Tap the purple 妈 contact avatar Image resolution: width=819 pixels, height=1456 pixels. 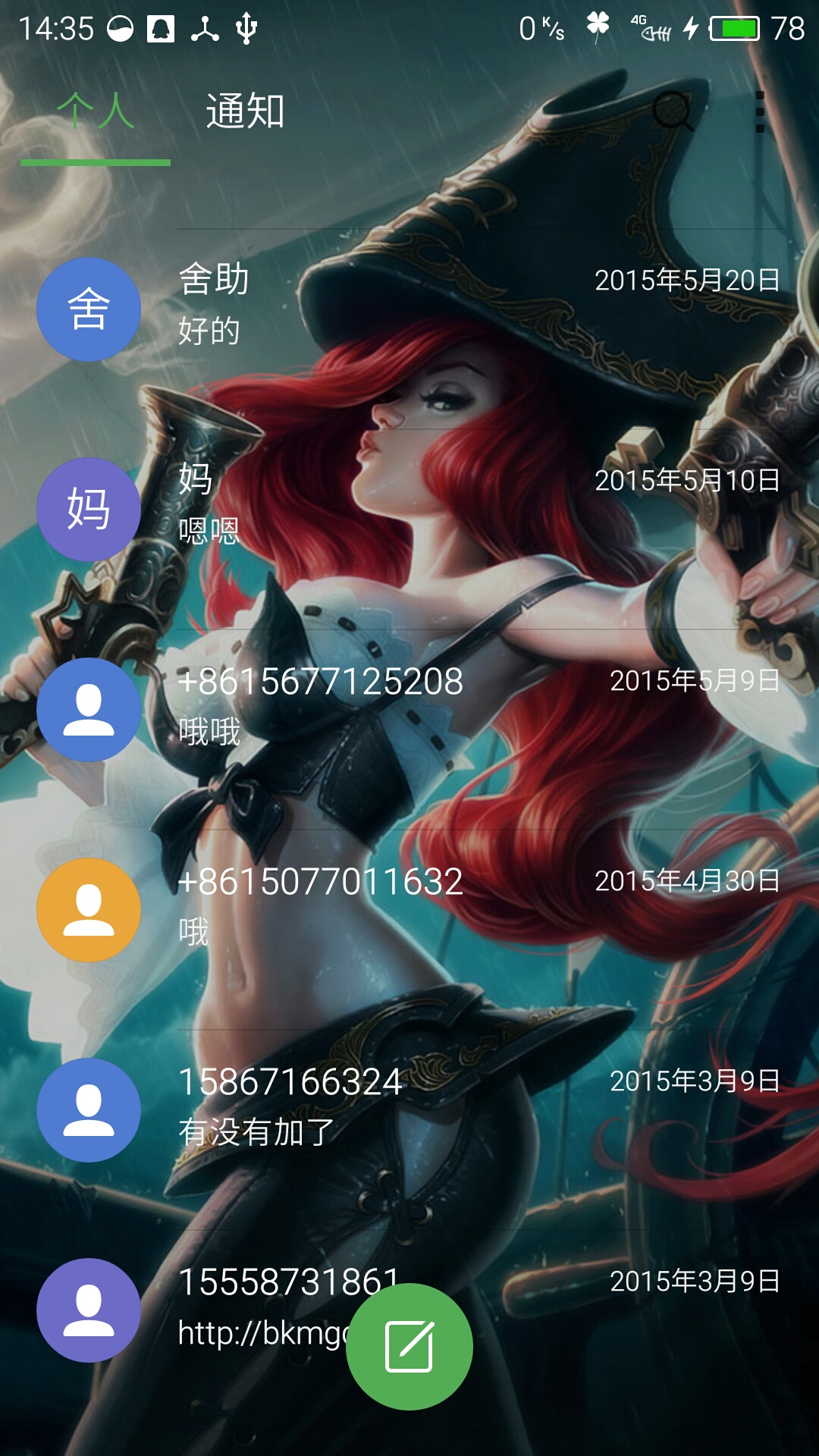click(89, 509)
